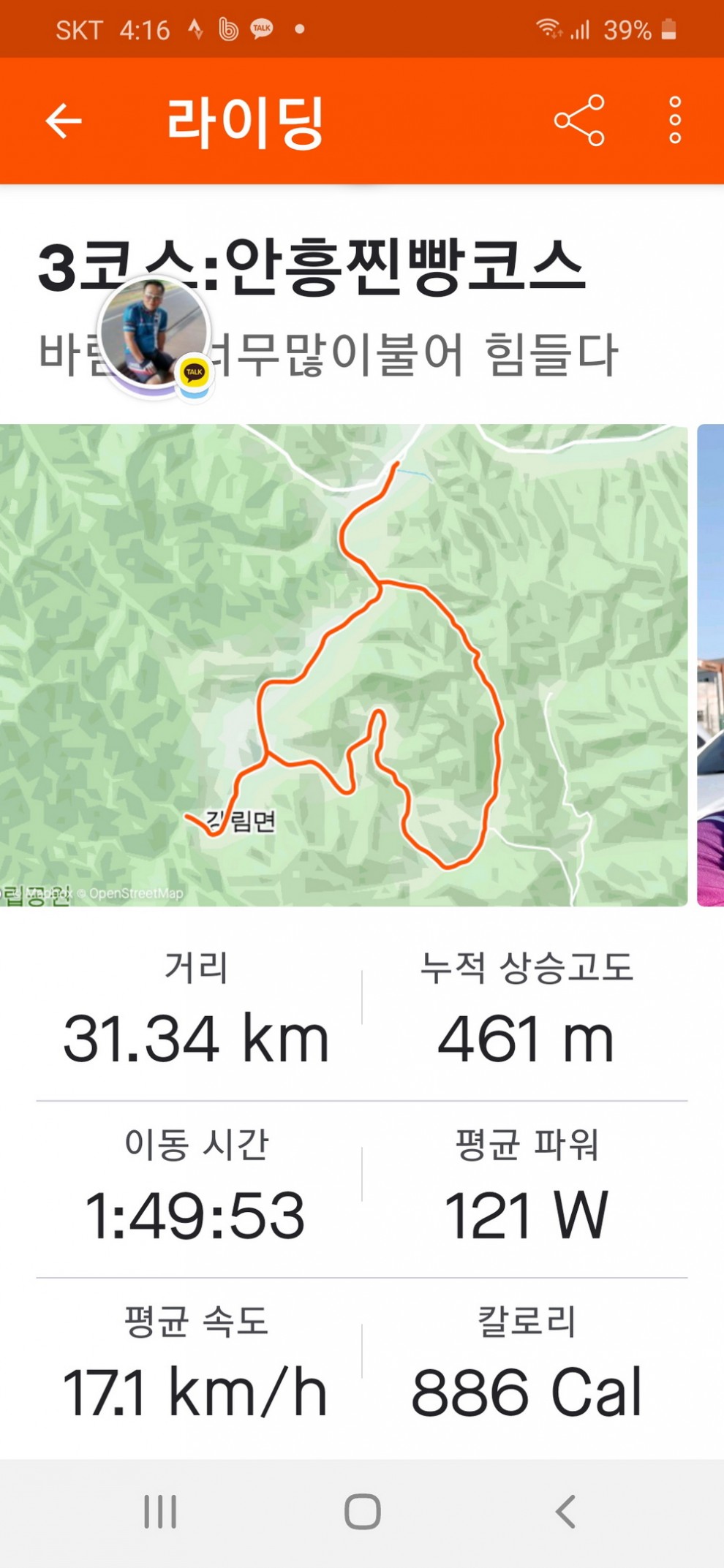
Task: Open the ride route map
Action: click(344, 665)
